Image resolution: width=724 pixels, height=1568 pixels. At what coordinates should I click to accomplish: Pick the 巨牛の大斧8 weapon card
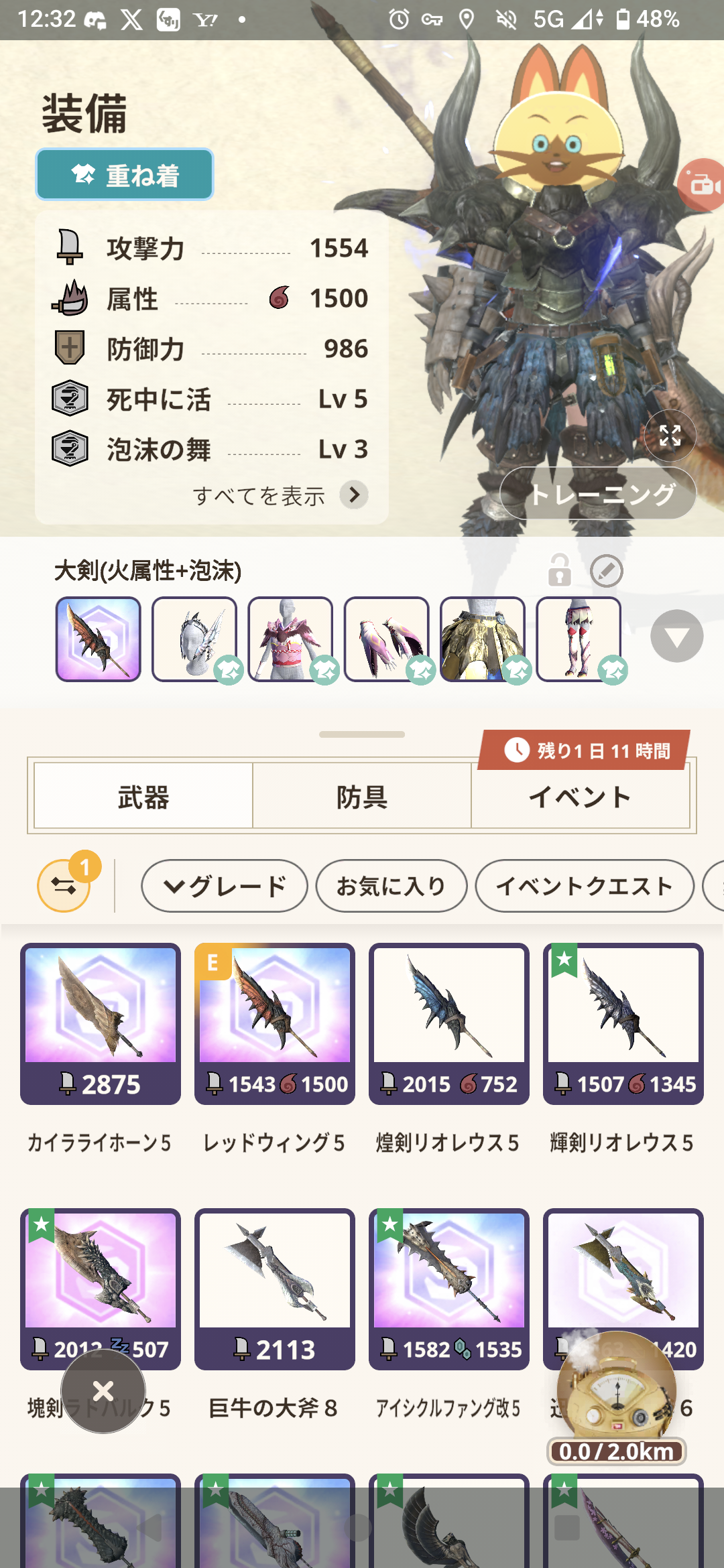click(x=275, y=1289)
